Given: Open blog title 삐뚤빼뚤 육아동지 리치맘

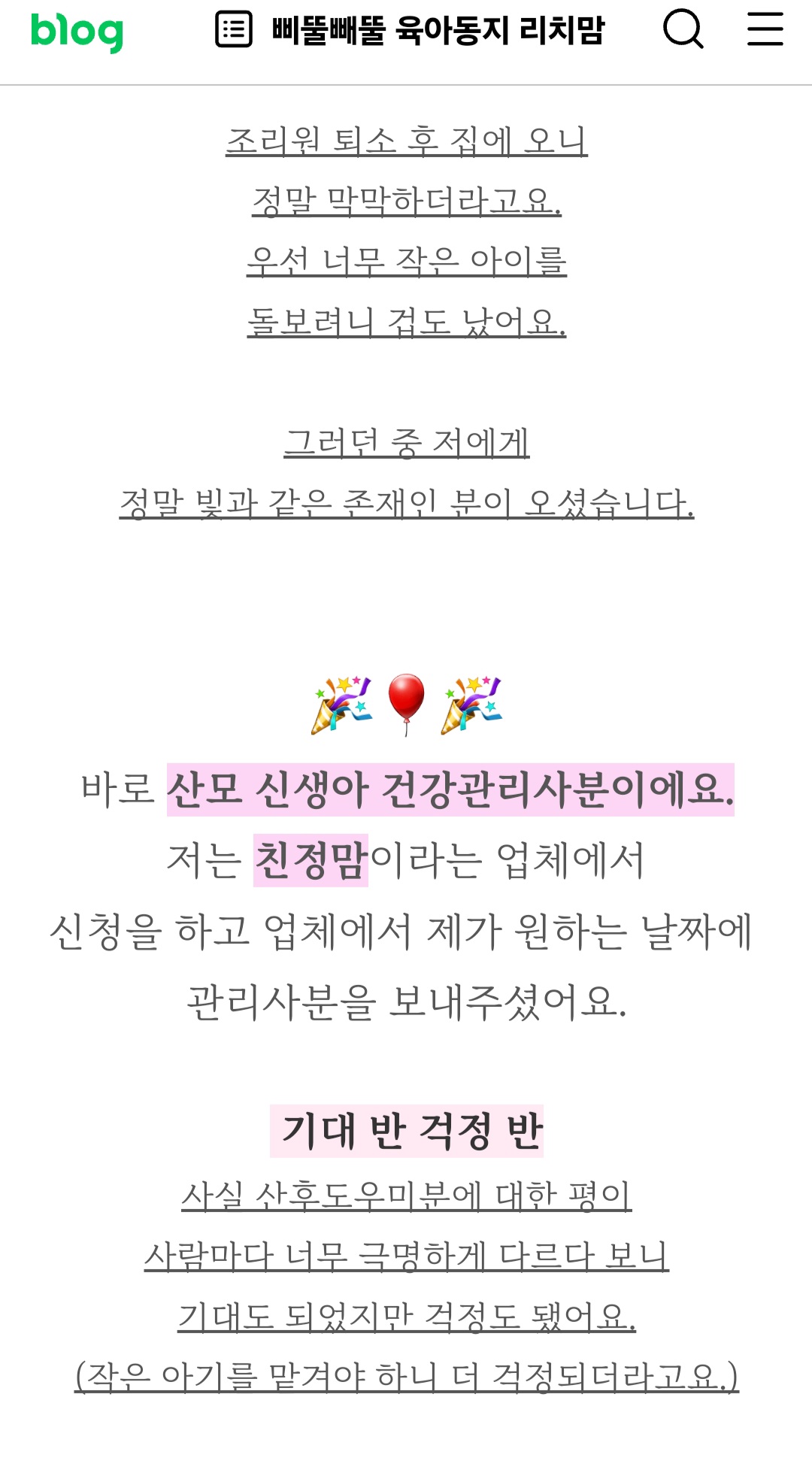Looking at the screenshot, I should click(438, 30).
